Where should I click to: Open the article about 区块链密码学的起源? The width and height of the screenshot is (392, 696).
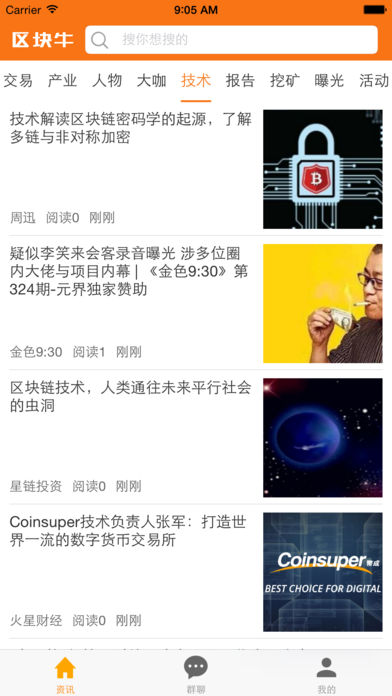click(196, 169)
